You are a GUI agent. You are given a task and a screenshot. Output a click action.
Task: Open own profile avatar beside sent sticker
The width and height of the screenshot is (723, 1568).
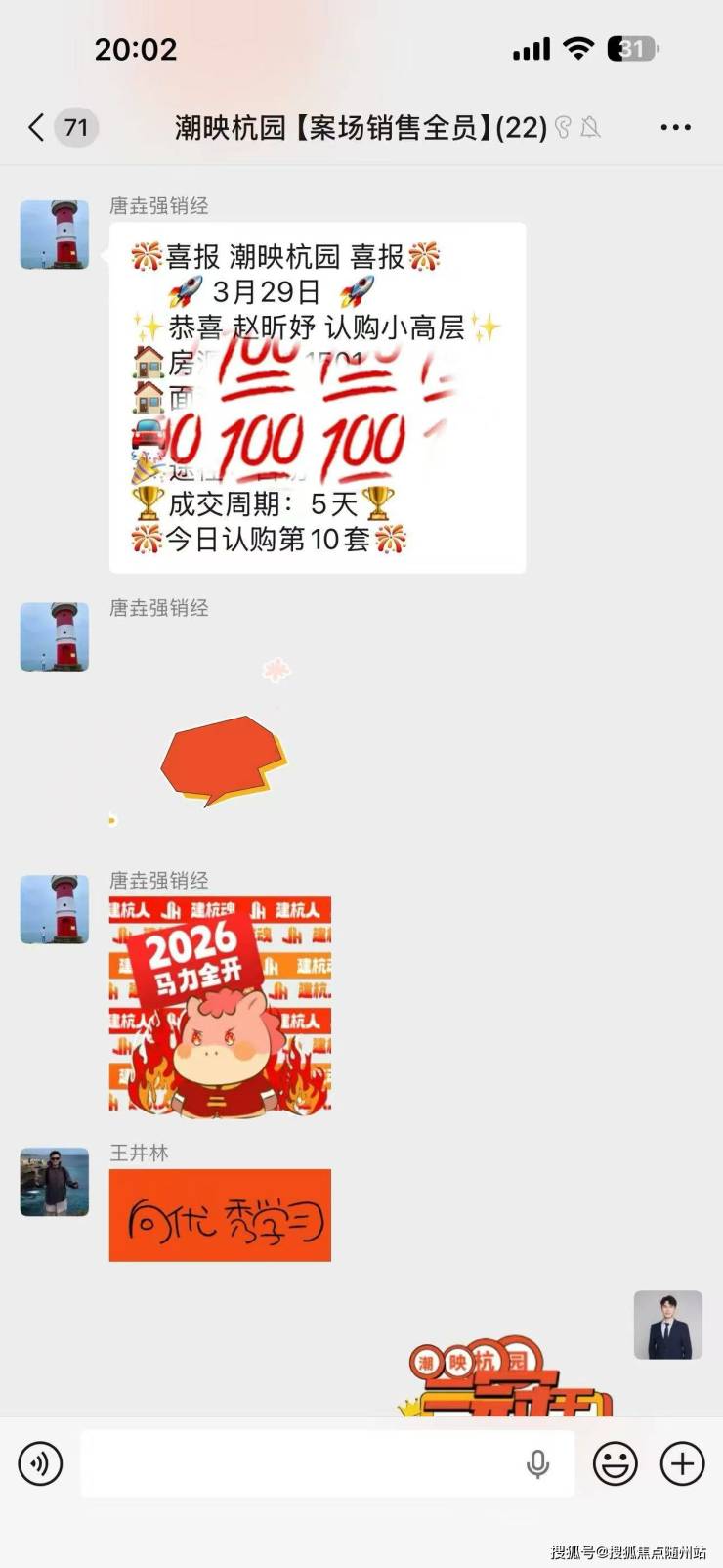click(667, 1325)
